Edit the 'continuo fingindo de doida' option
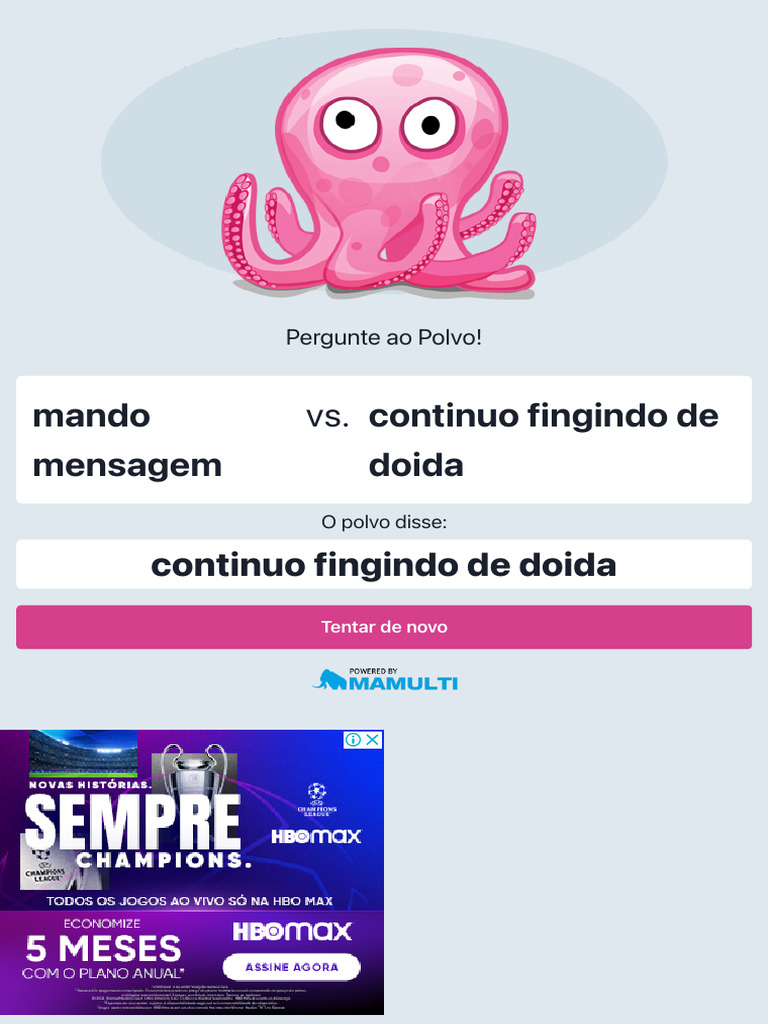 545,440
